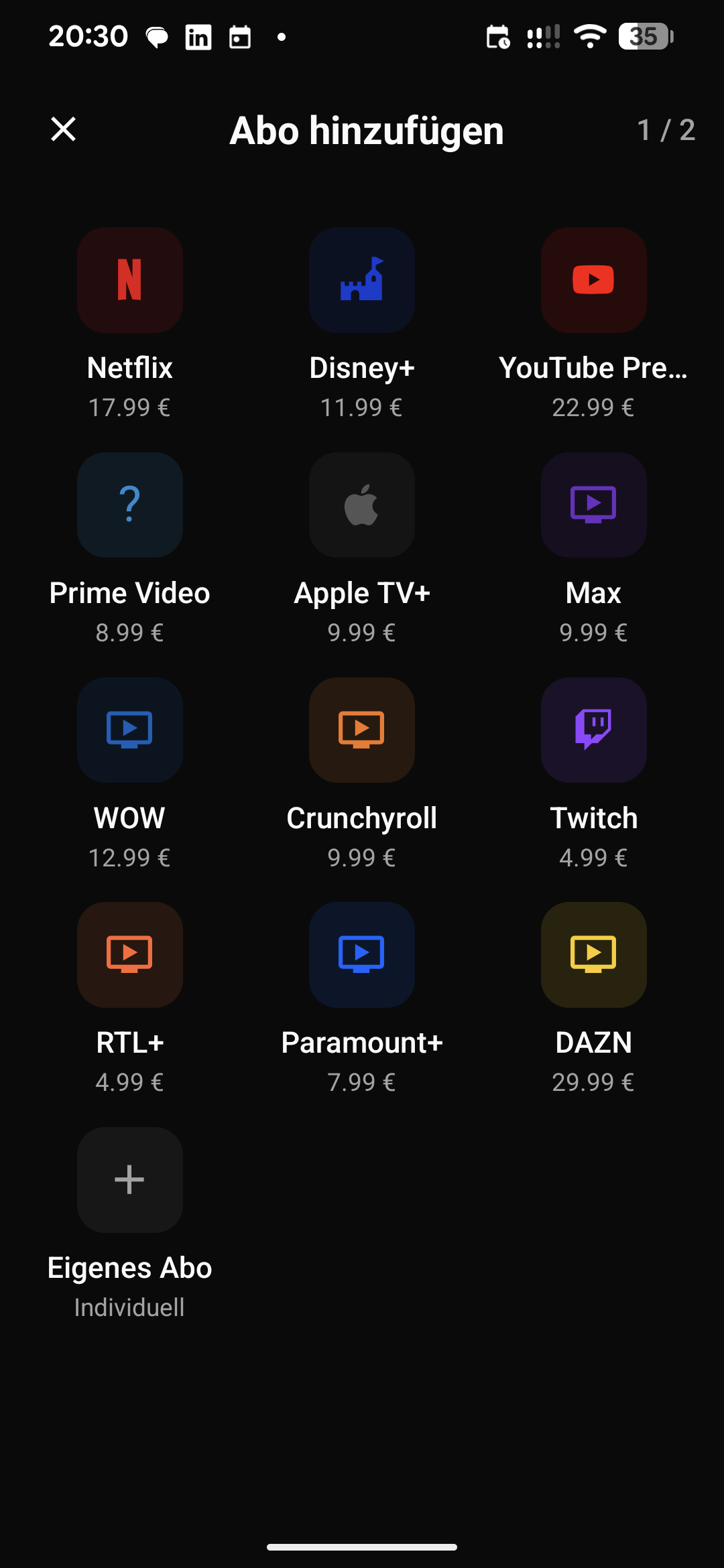724x1568 pixels.
Task: Select Apple TV+ subscription
Action: tap(362, 505)
